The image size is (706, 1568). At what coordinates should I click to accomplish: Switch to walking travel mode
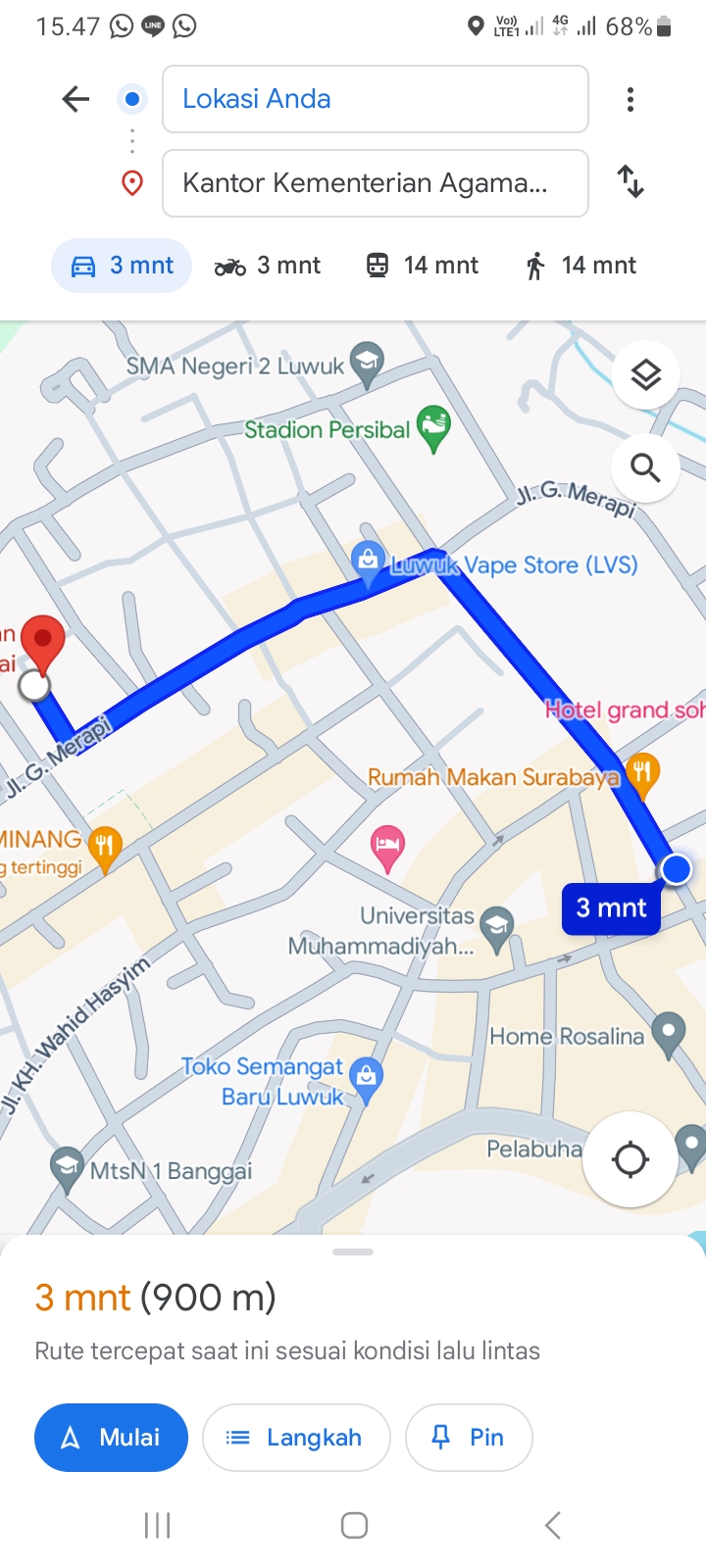coord(580,266)
